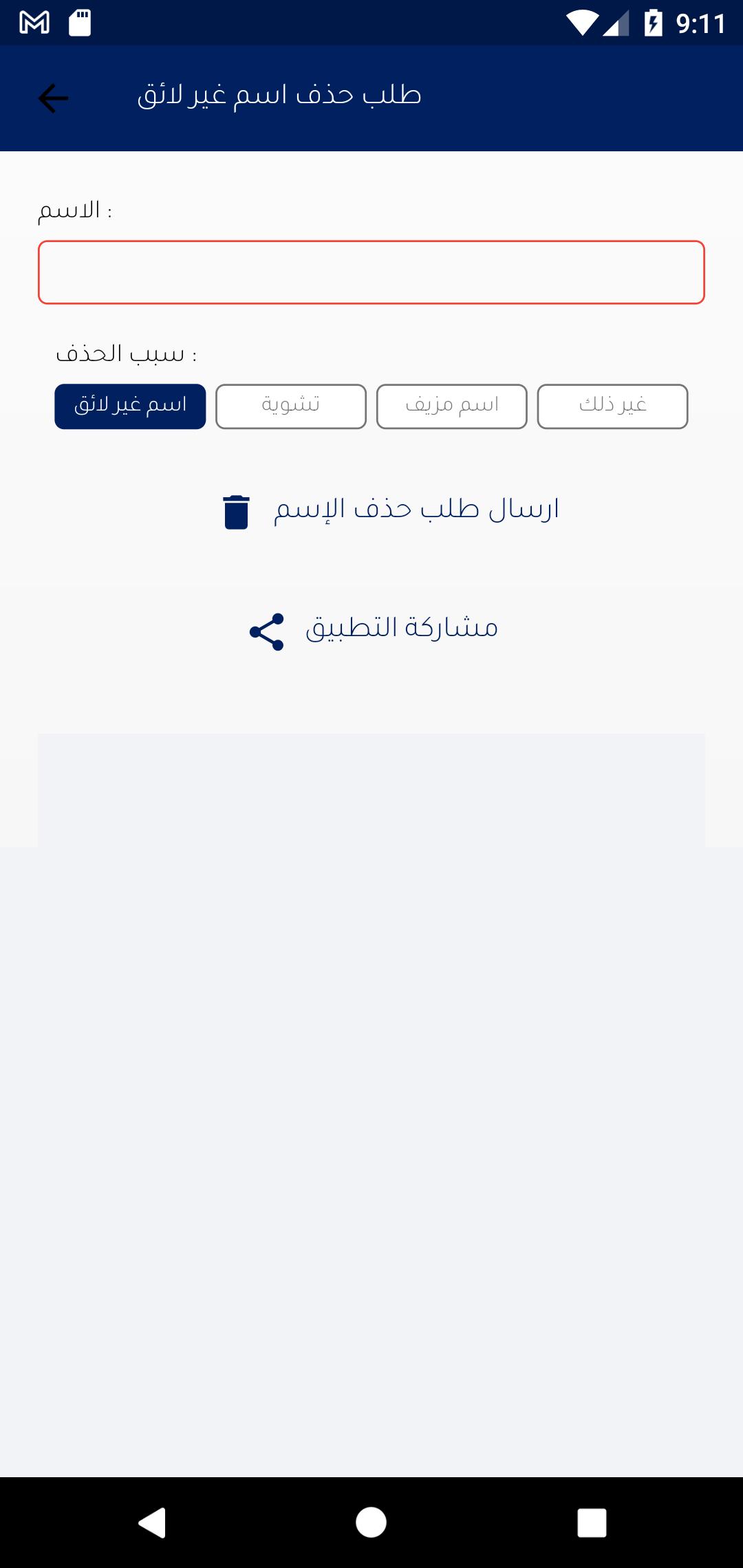Share the app via مشاركة التطبيق

[x=373, y=630]
